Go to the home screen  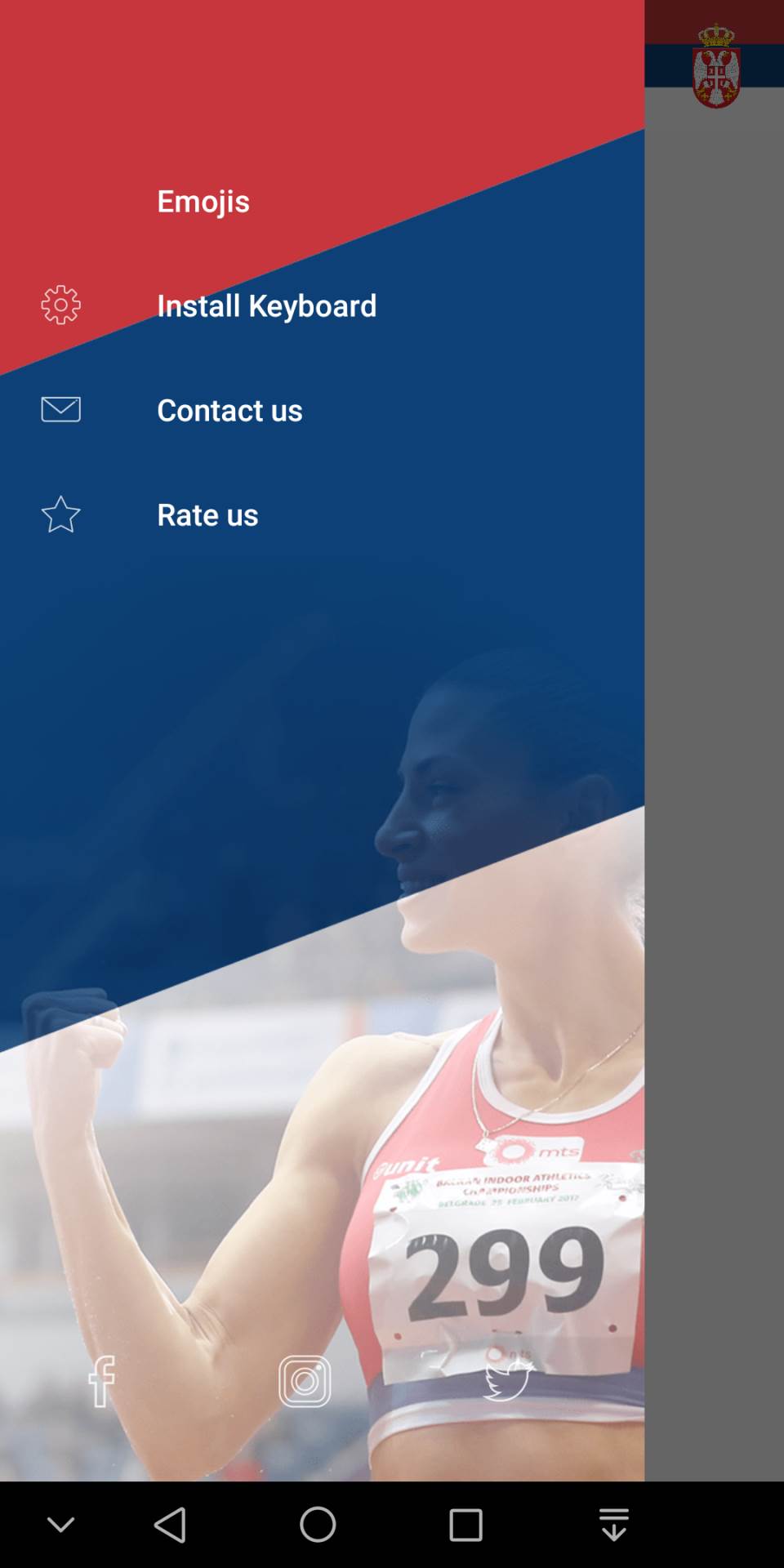click(318, 1525)
